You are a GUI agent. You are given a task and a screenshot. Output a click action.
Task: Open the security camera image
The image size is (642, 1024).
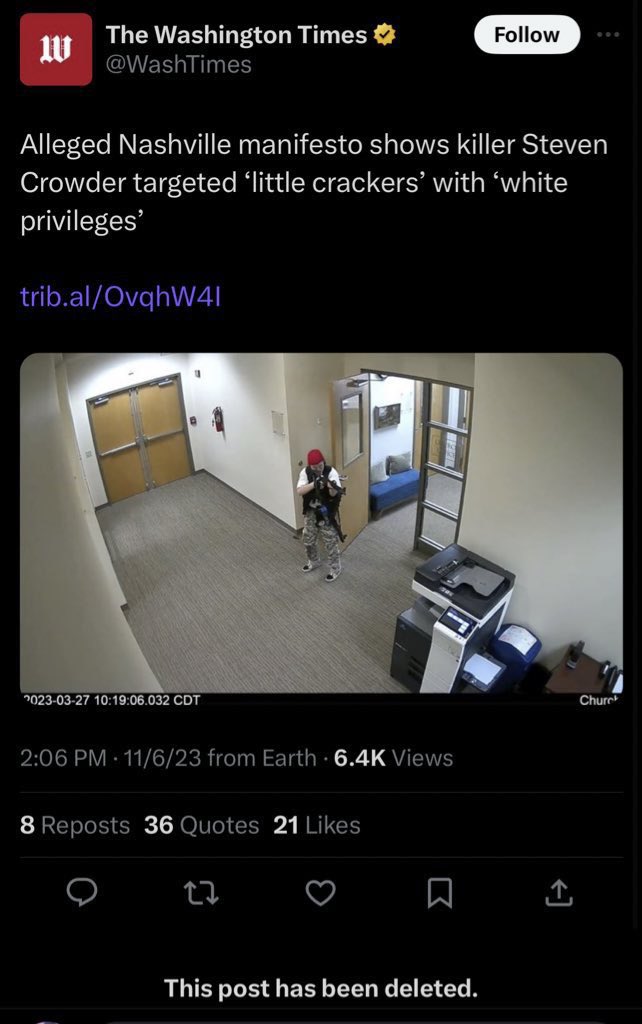click(321, 523)
